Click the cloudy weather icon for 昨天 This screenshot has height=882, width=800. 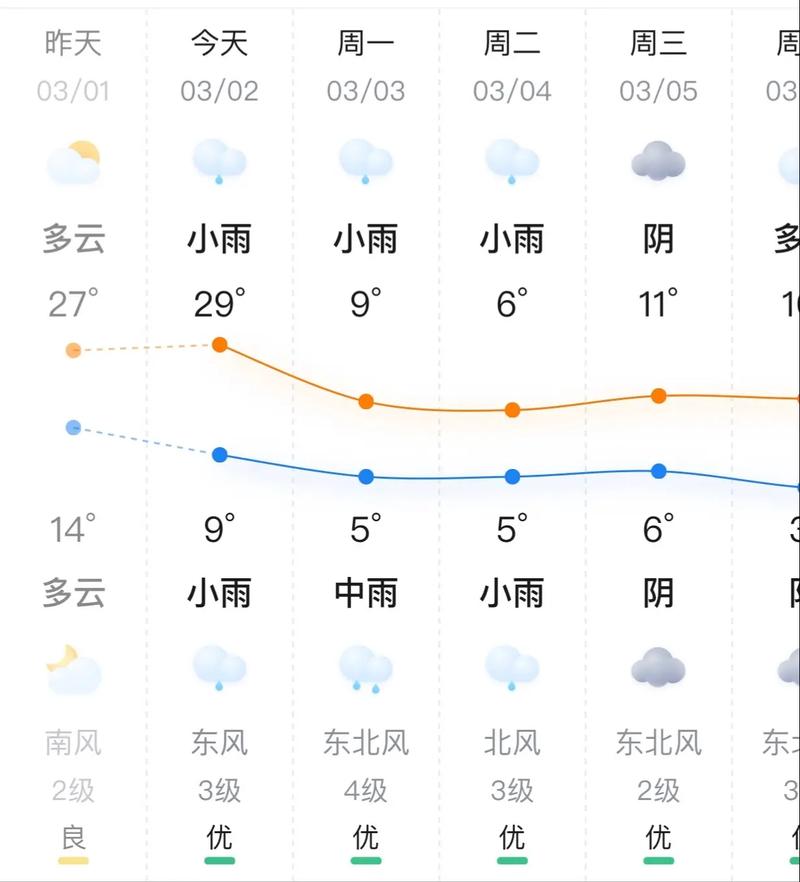click(71, 163)
